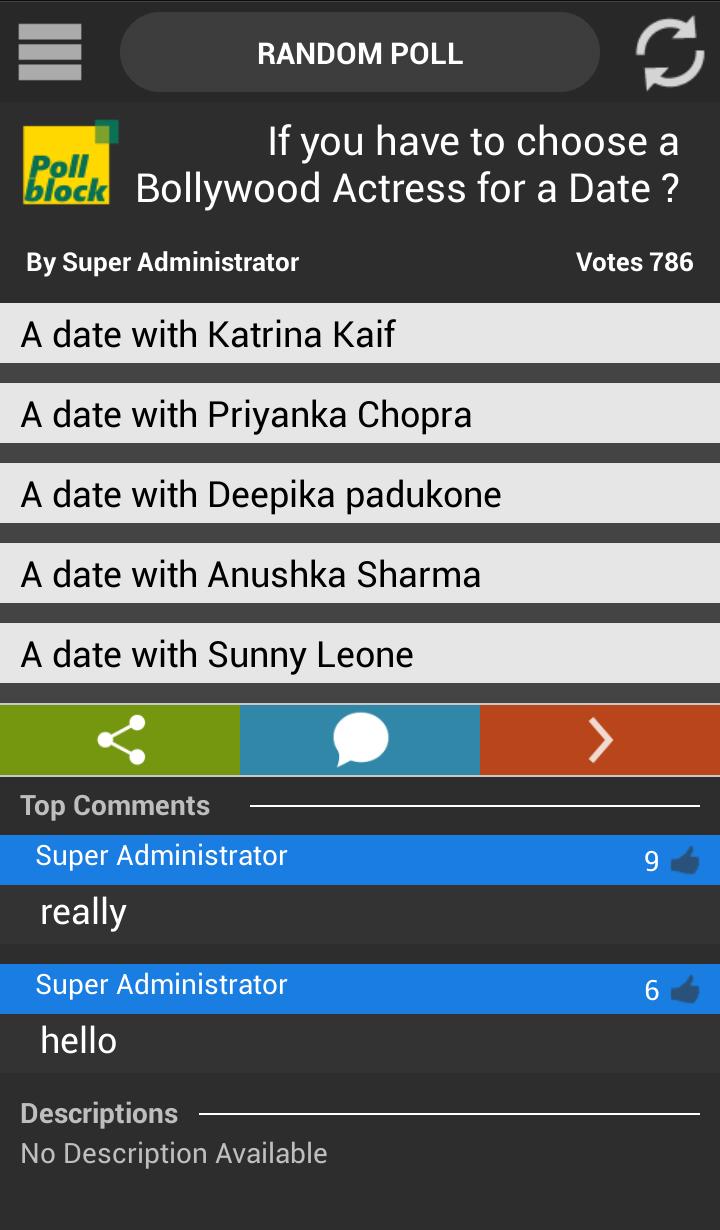This screenshot has height=1230, width=720.
Task: Share this poll
Action: coord(120,740)
